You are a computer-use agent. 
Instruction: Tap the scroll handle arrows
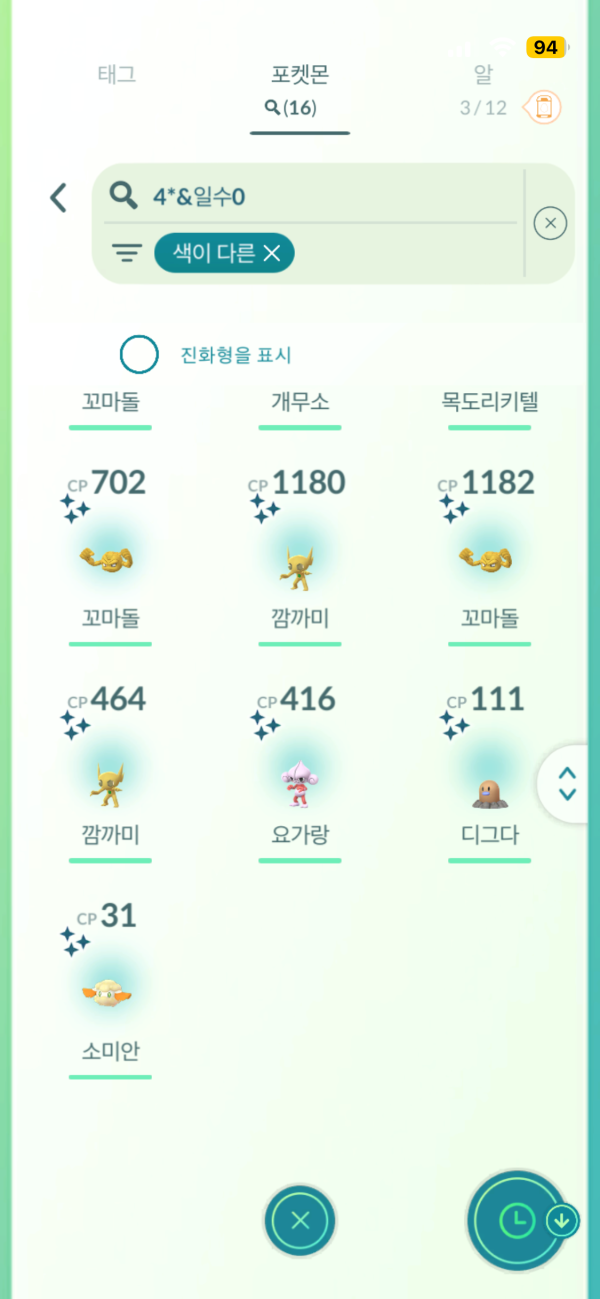[567, 783]
